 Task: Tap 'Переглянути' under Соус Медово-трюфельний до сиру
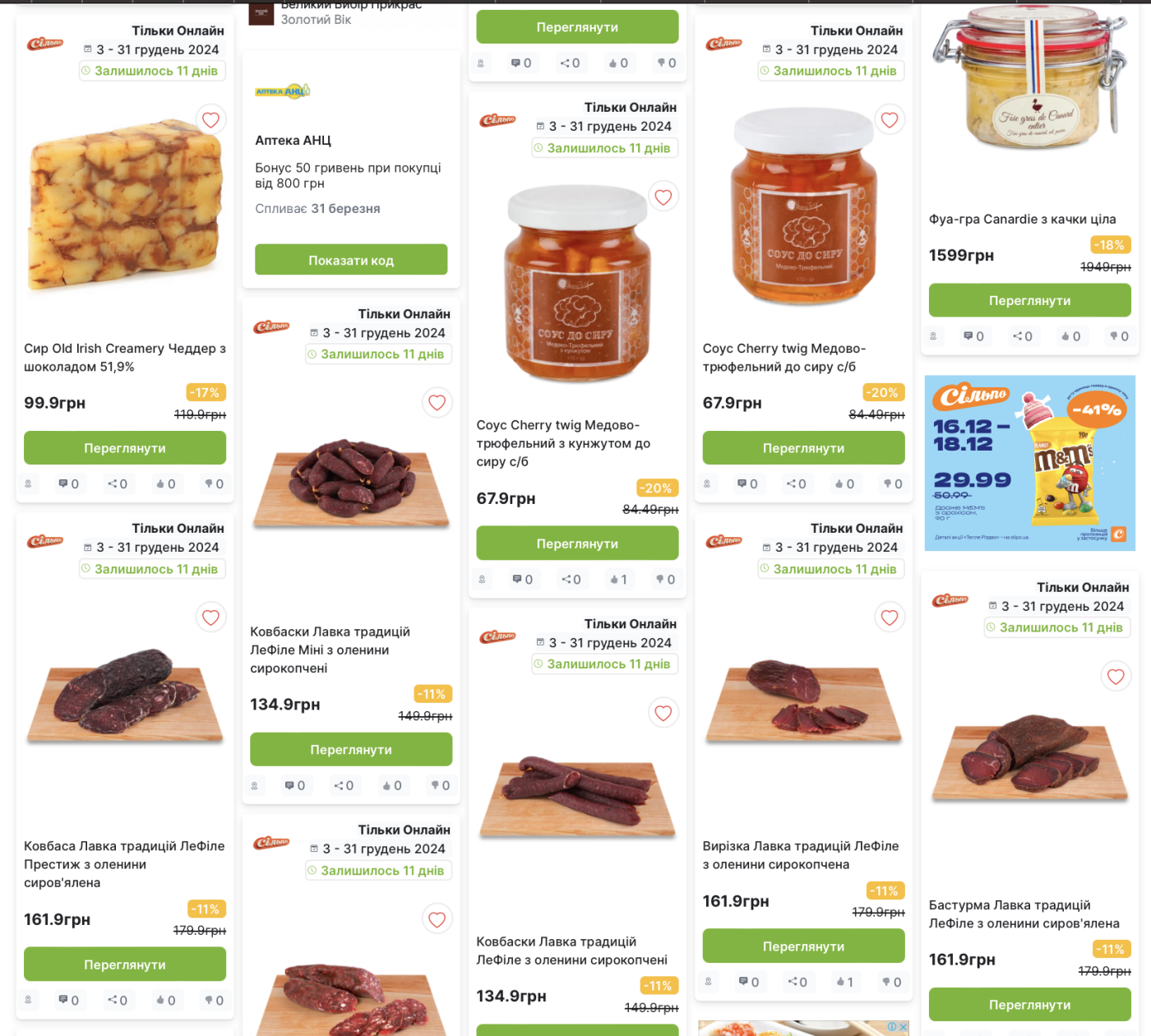[803, 448]
